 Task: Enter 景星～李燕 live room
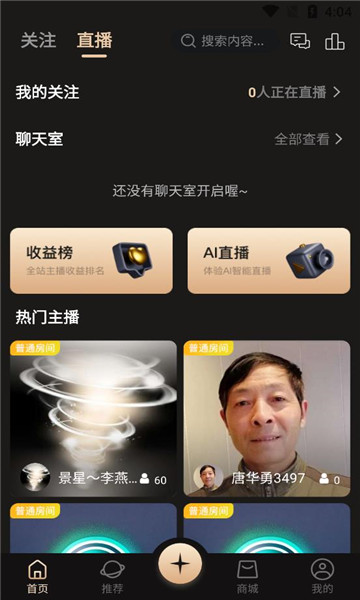[x=93, y=419]
